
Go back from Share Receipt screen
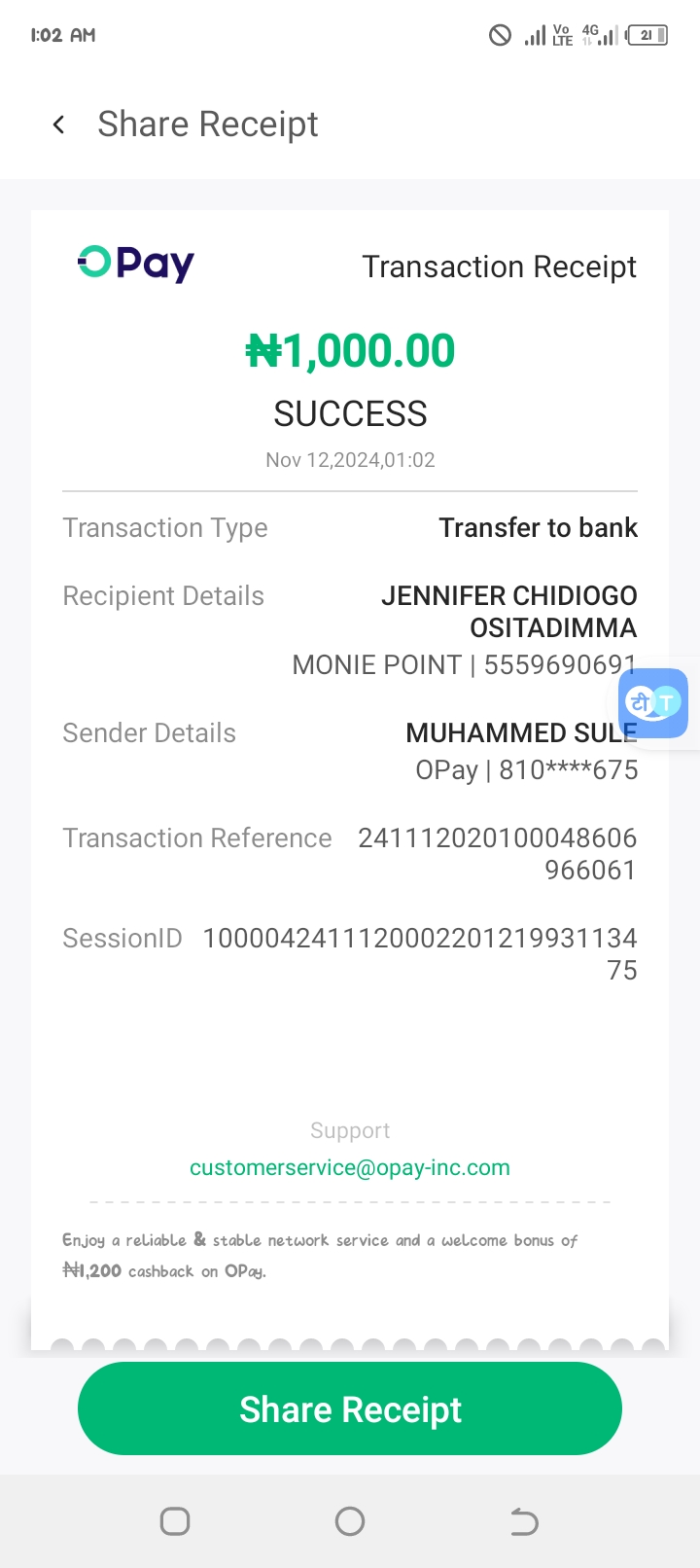click(59, 125)
